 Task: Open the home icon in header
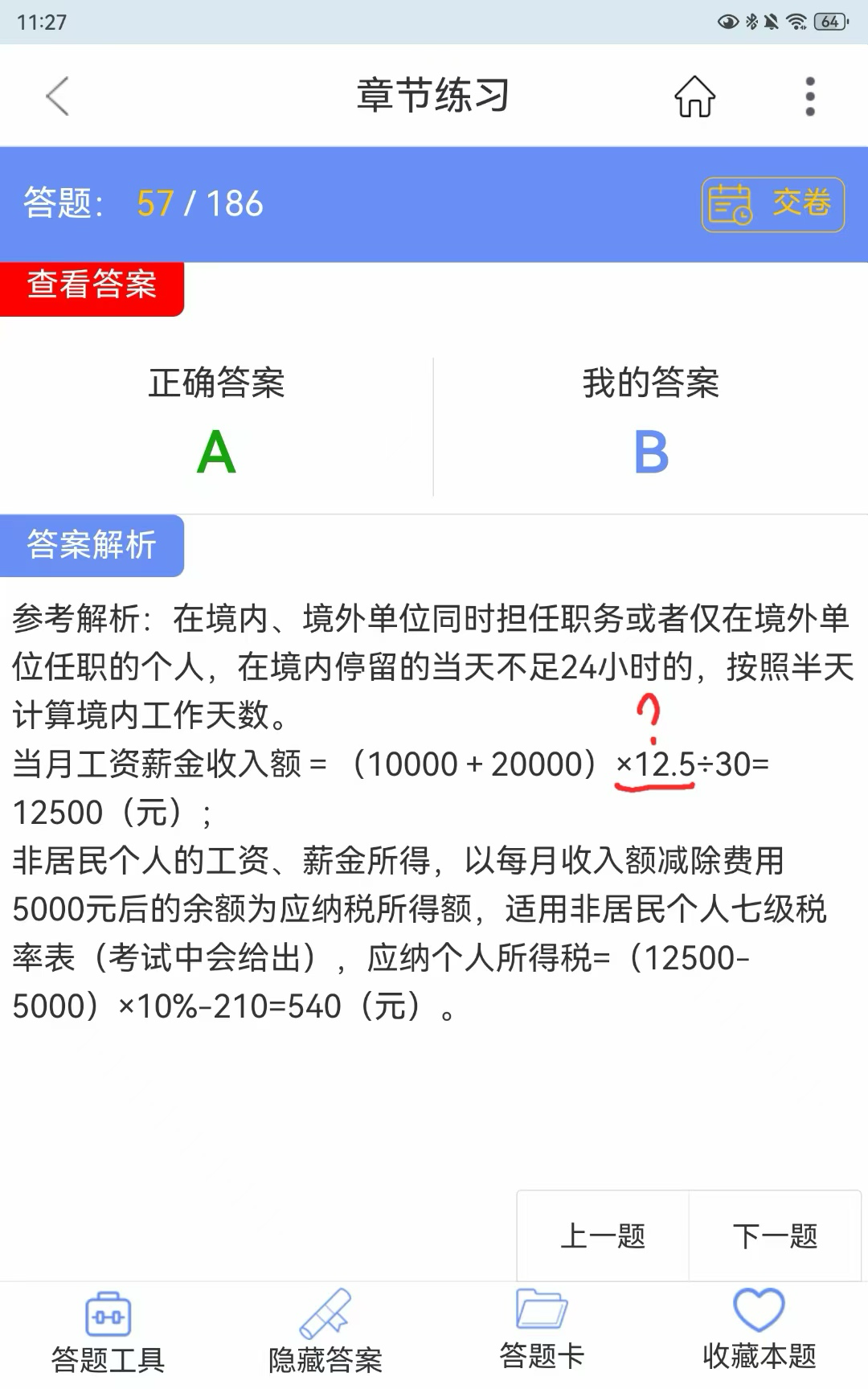tap(694, 96)
